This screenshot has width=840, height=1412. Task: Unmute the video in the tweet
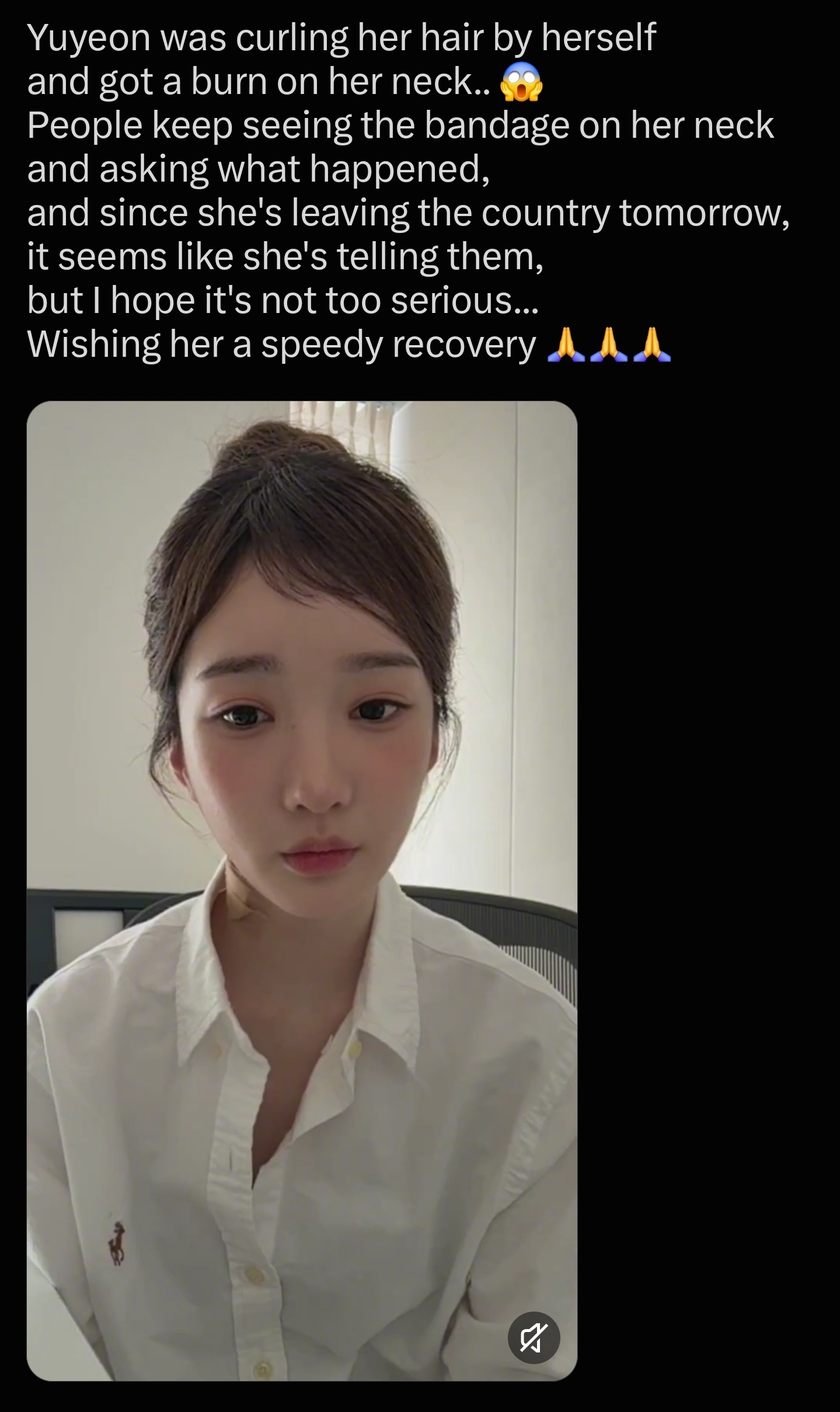pyautogui.click(x=534, y=1337)
